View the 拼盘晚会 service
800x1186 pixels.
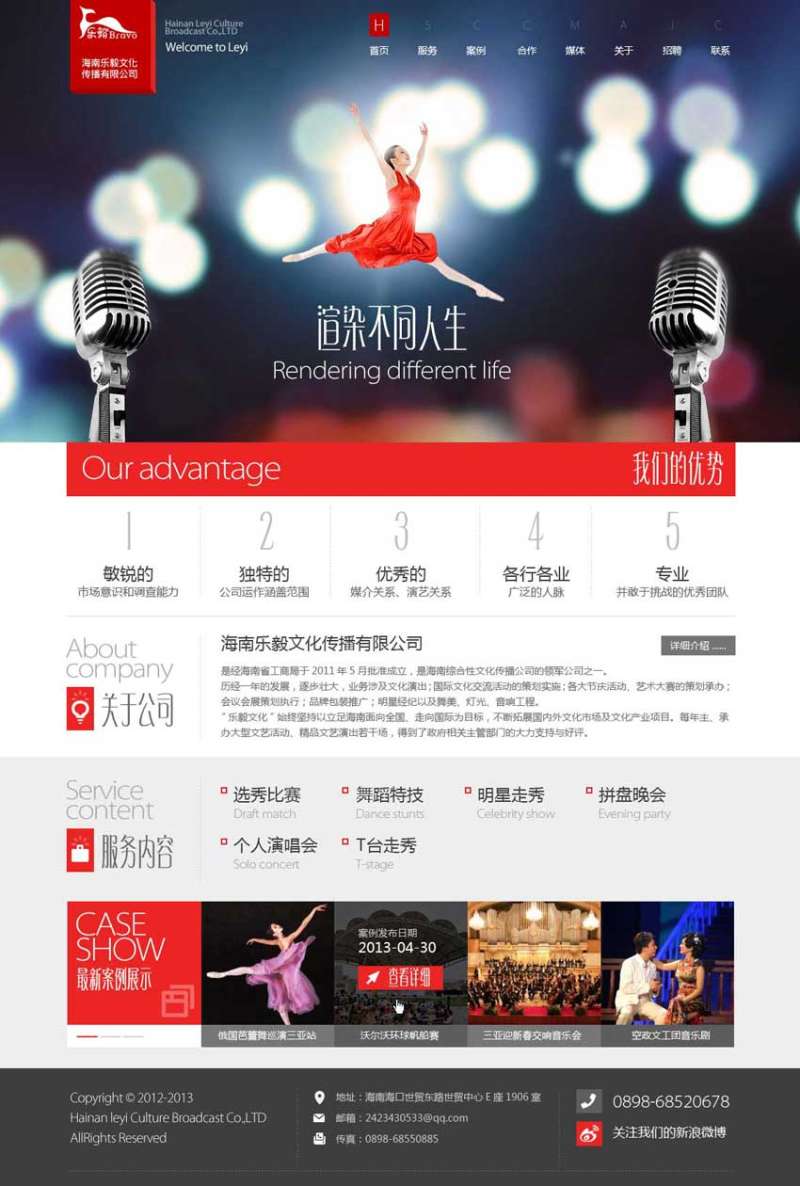632,796
